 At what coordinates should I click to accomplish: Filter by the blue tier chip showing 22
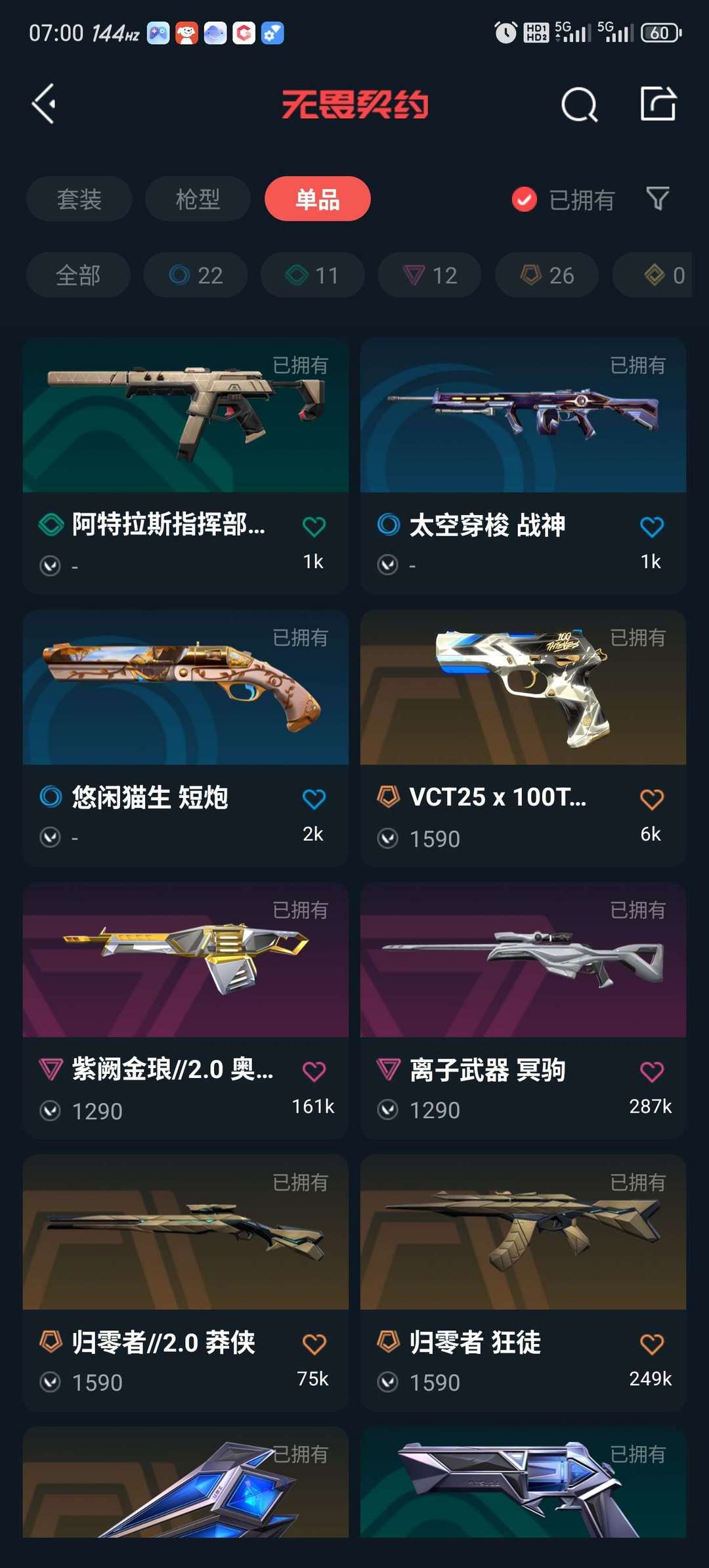tap(196, 275)
